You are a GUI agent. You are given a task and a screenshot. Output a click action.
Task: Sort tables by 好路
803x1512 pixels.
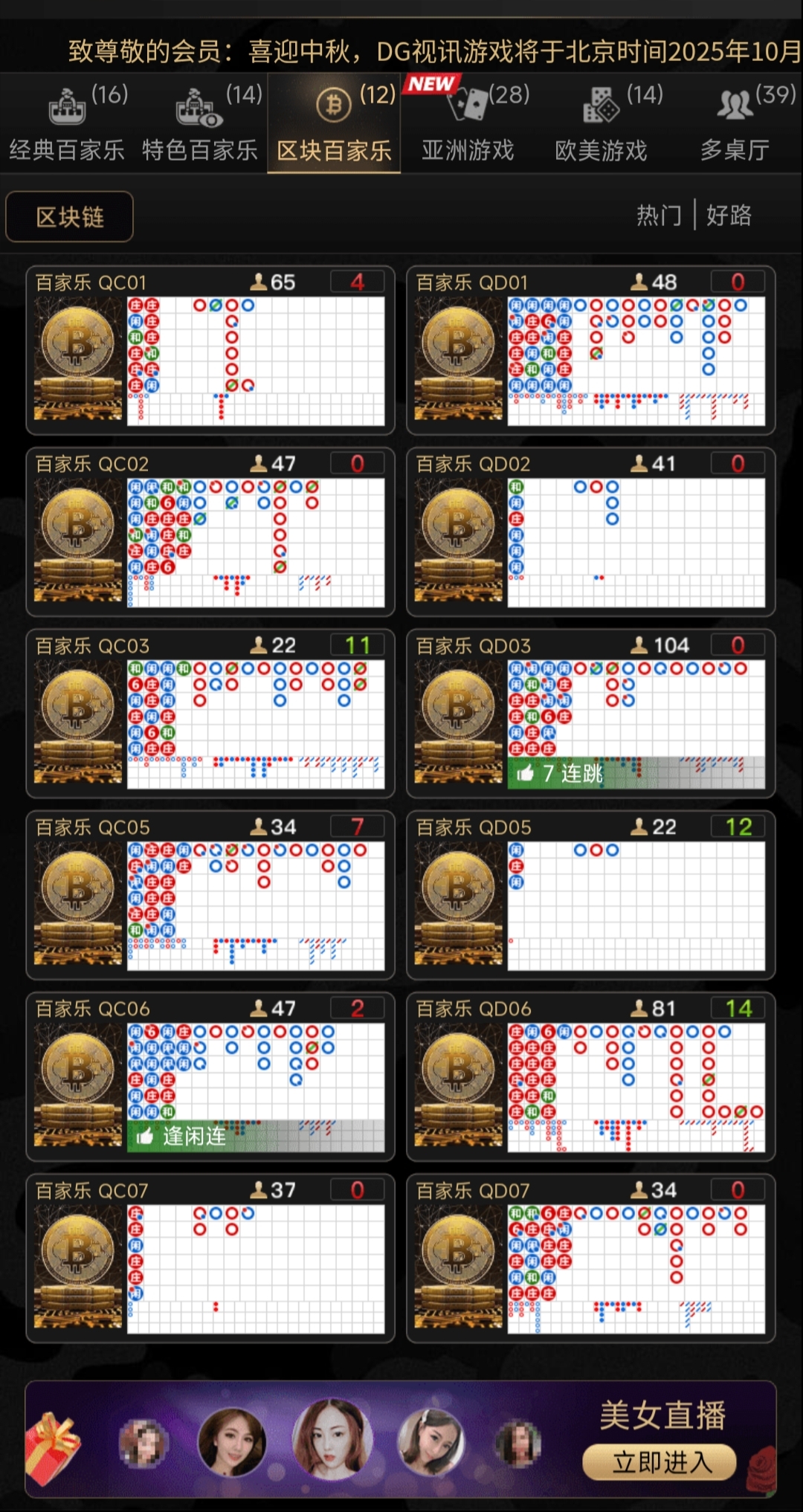[x=729, y=216]
